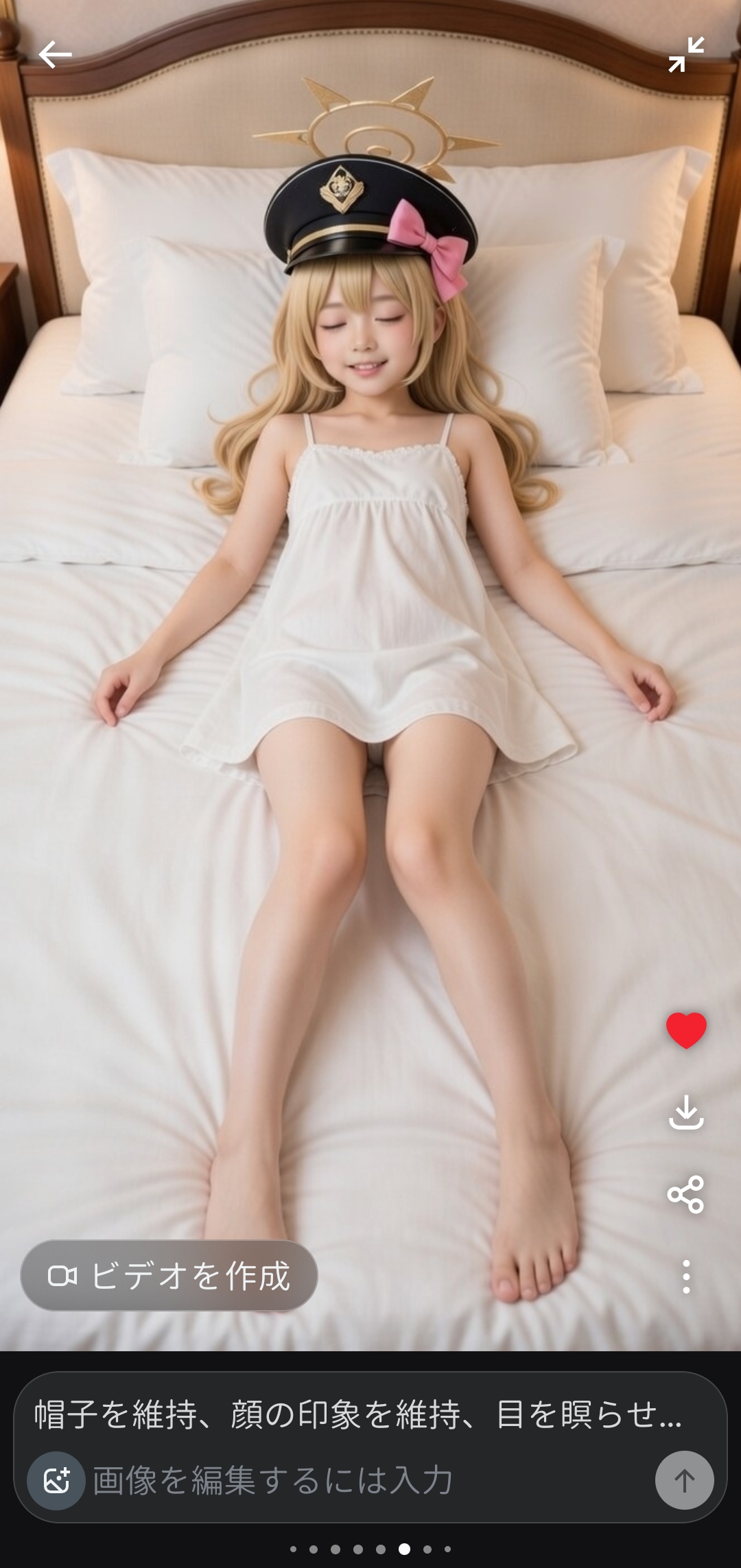Viewport: 741px width, 1568px height.
Task: Go back using the top-left arrow
Action: (x=55, y=54)
